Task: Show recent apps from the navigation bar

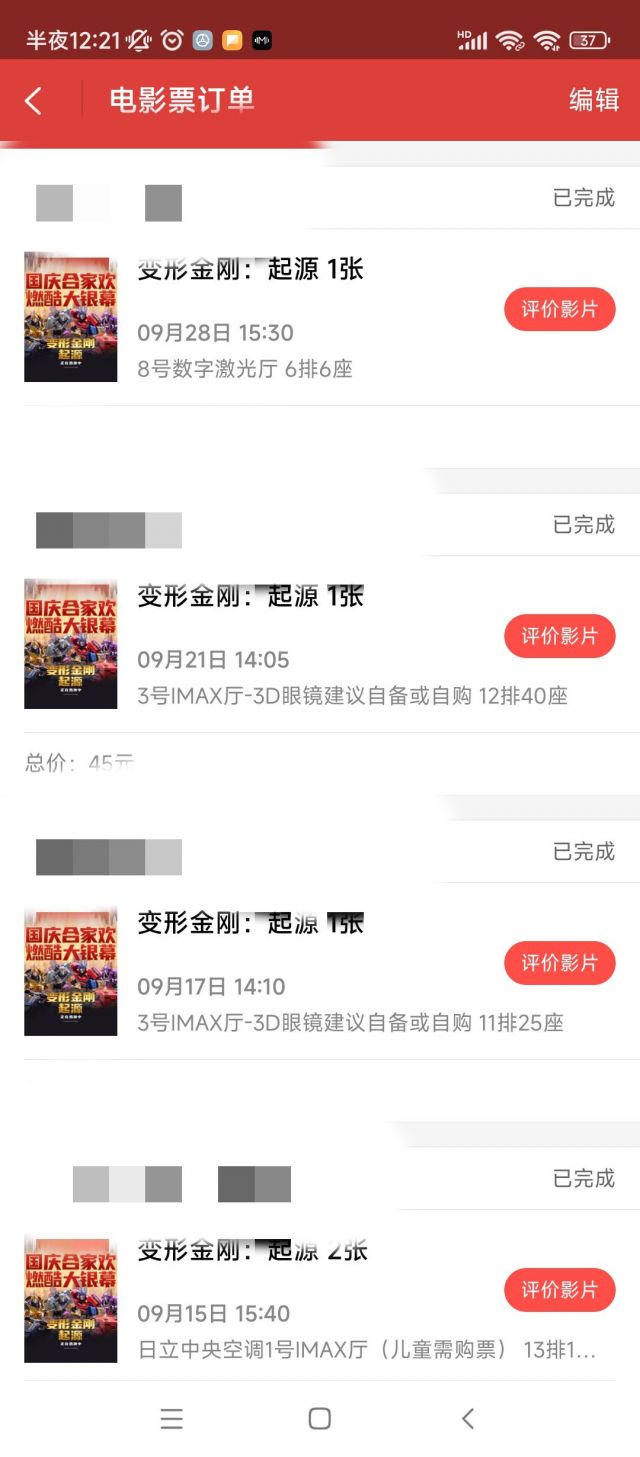Action: [172, 1418]
